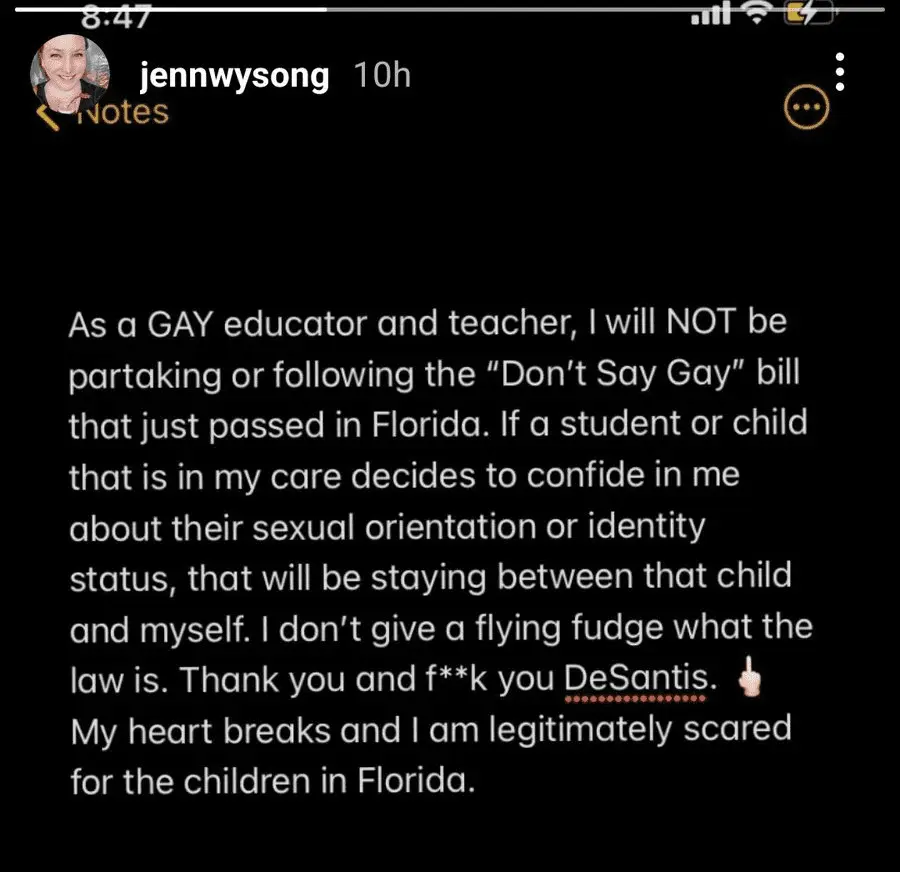Open jennwysong's profile picture

(x=69, y=76)
